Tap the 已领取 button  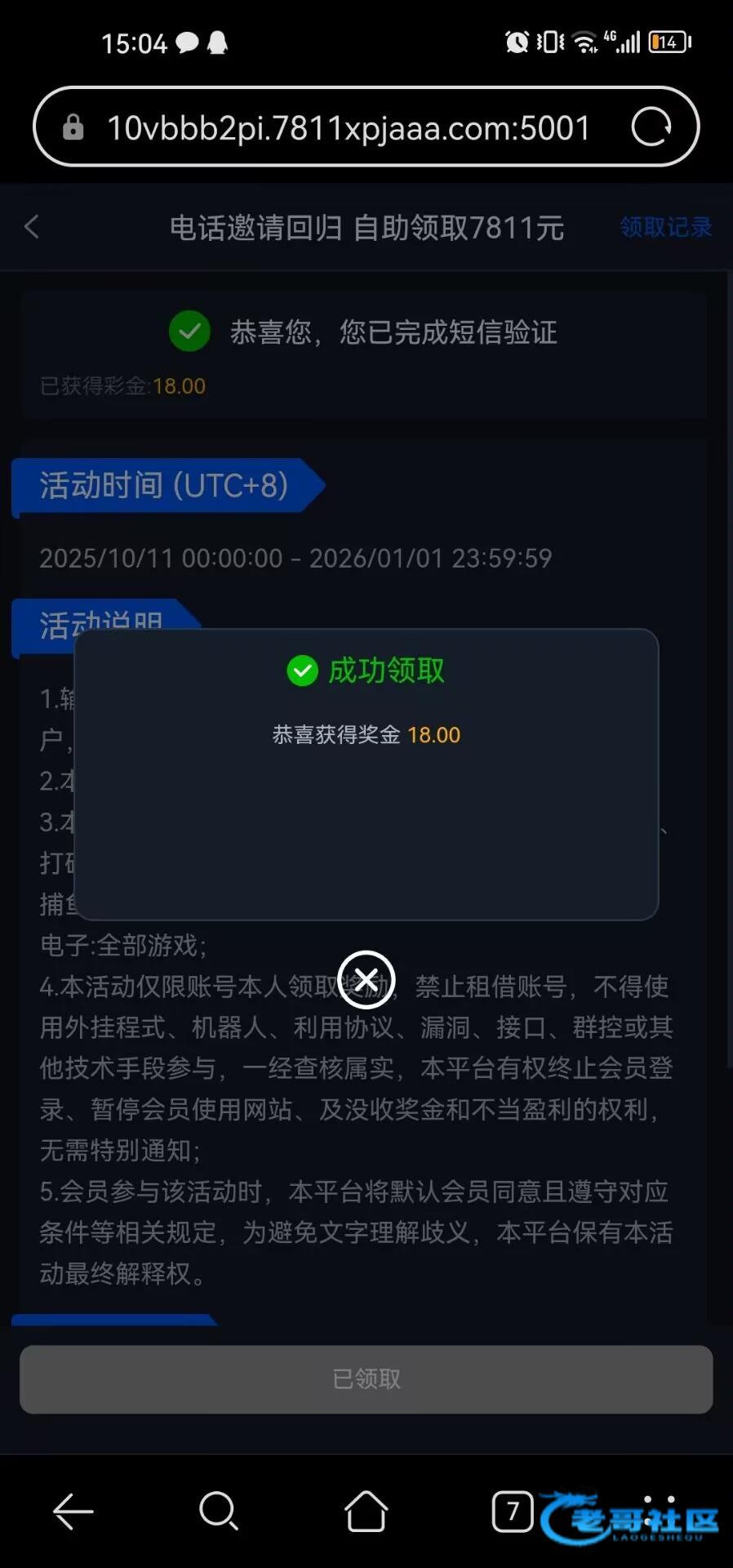pos(366,1379)
